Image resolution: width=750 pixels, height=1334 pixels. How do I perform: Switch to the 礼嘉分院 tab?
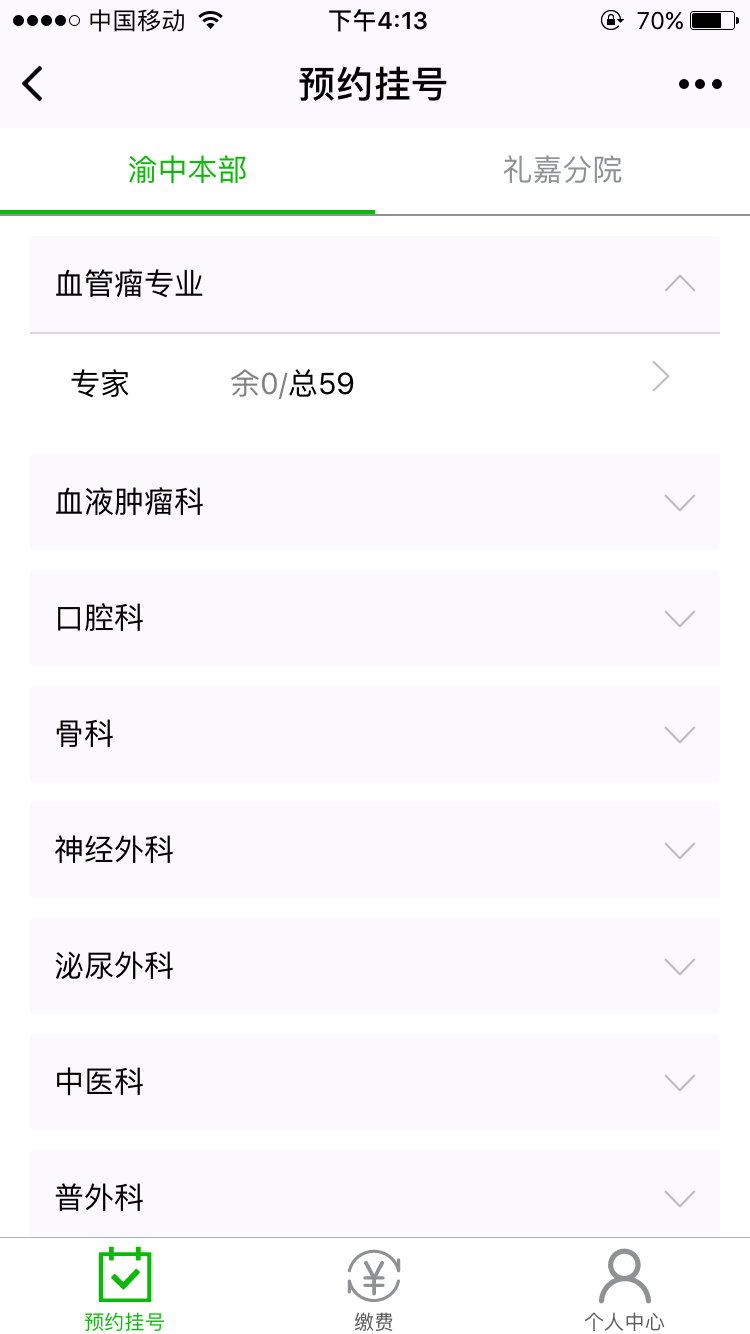562,170
